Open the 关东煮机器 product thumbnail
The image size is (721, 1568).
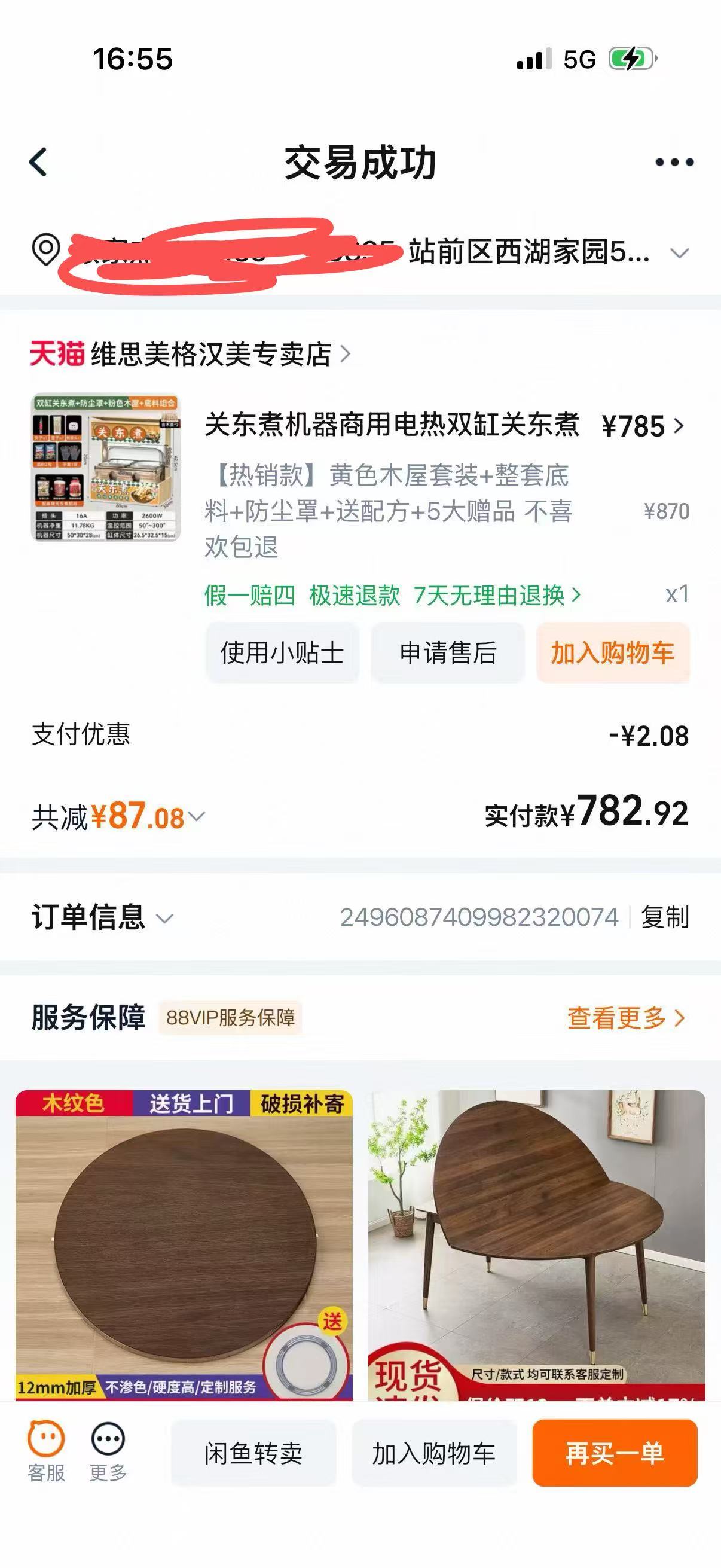point(106,468)
